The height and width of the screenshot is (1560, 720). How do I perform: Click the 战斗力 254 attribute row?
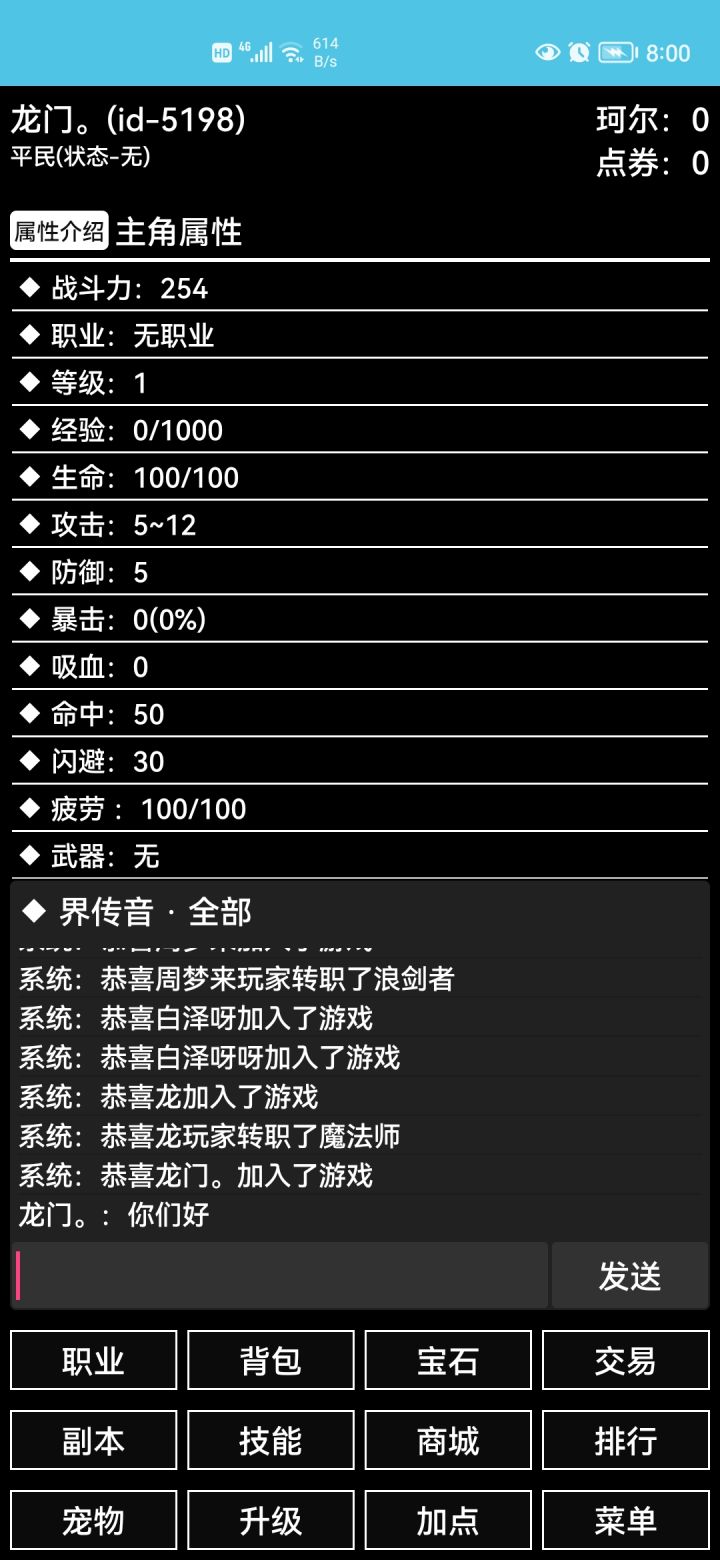click(127, 288)
